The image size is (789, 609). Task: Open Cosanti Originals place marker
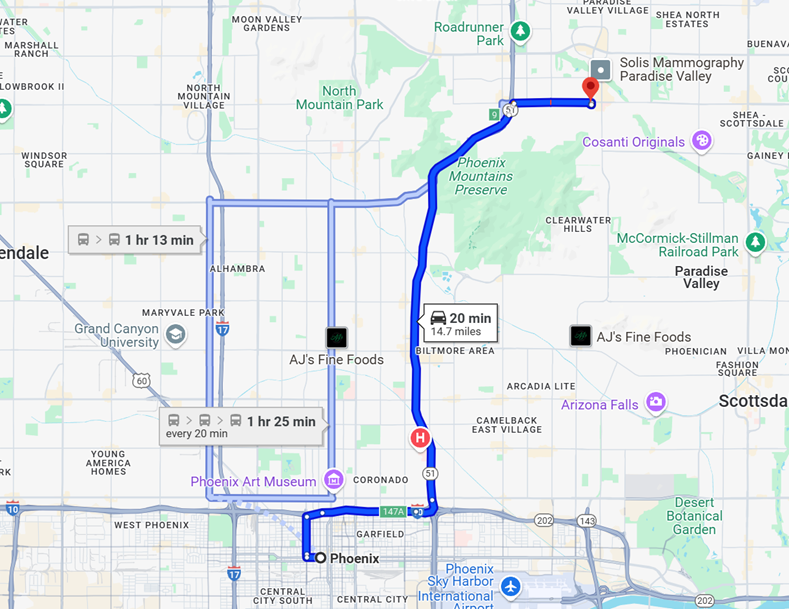point(702,142)
